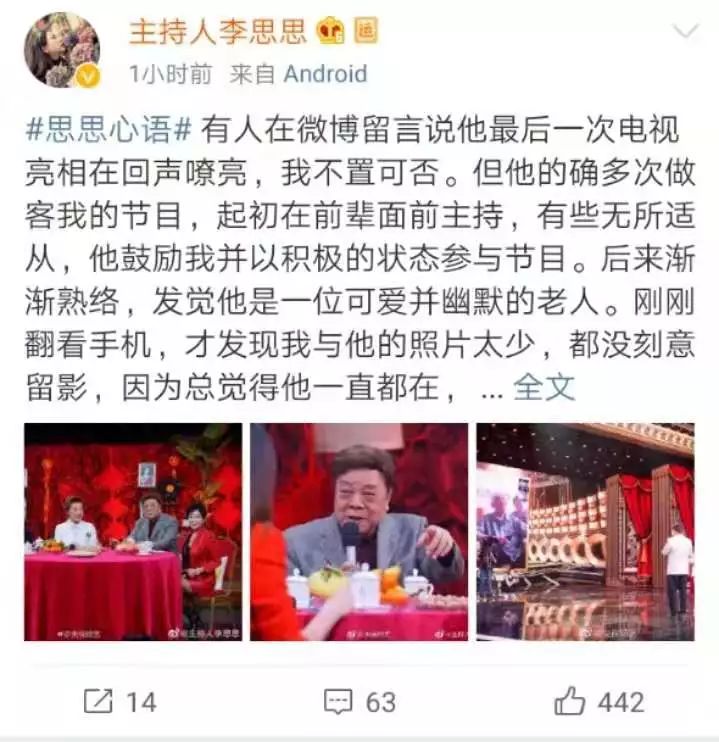The height and width of the screenshot is (742, 719).
Task: View the first photo with the red table
Action: tap(132, 531)
